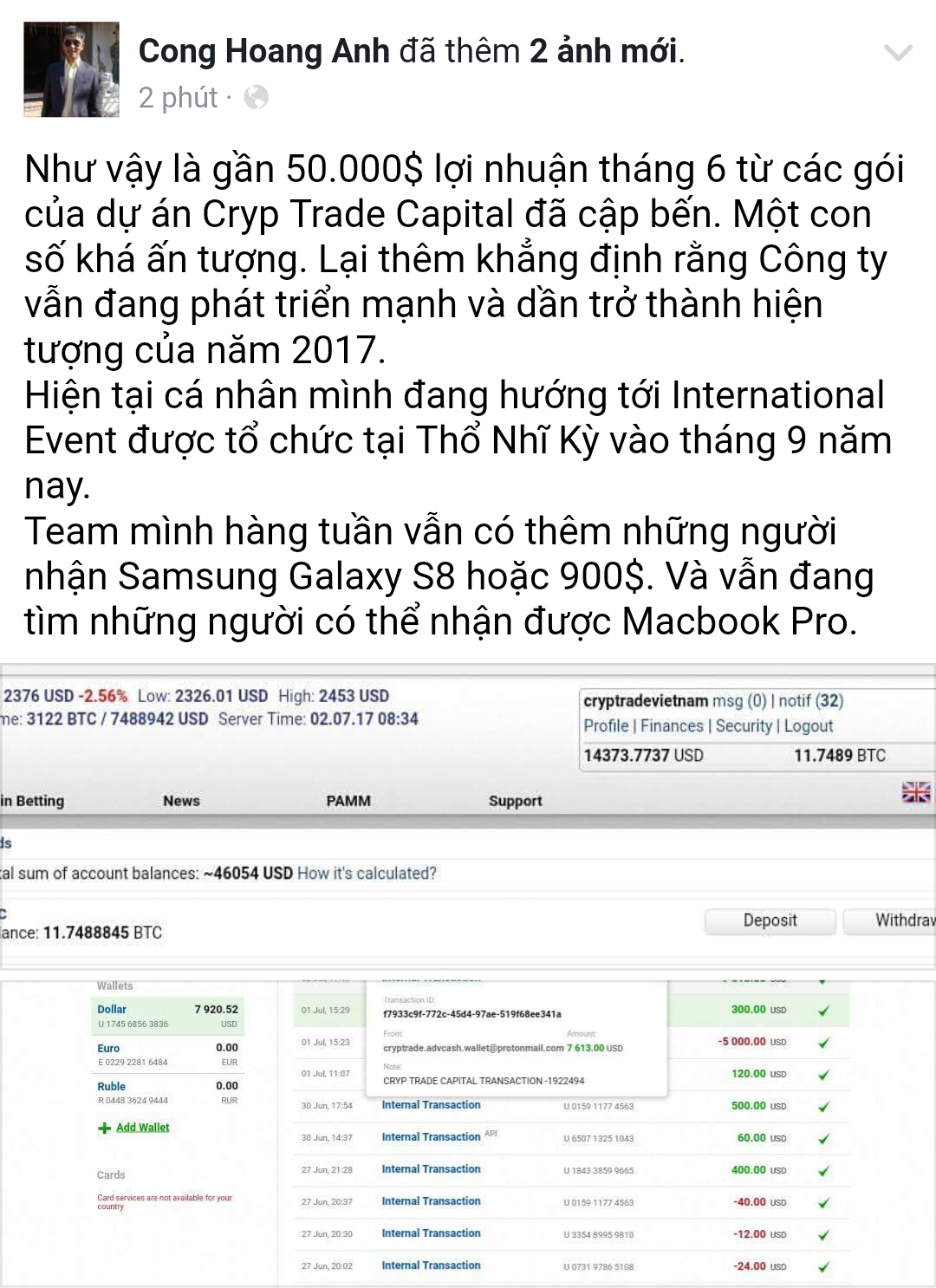Open Cong Hoang Anh's profile picture
This screenshot has width=936, height=1288.
[71, 71]
